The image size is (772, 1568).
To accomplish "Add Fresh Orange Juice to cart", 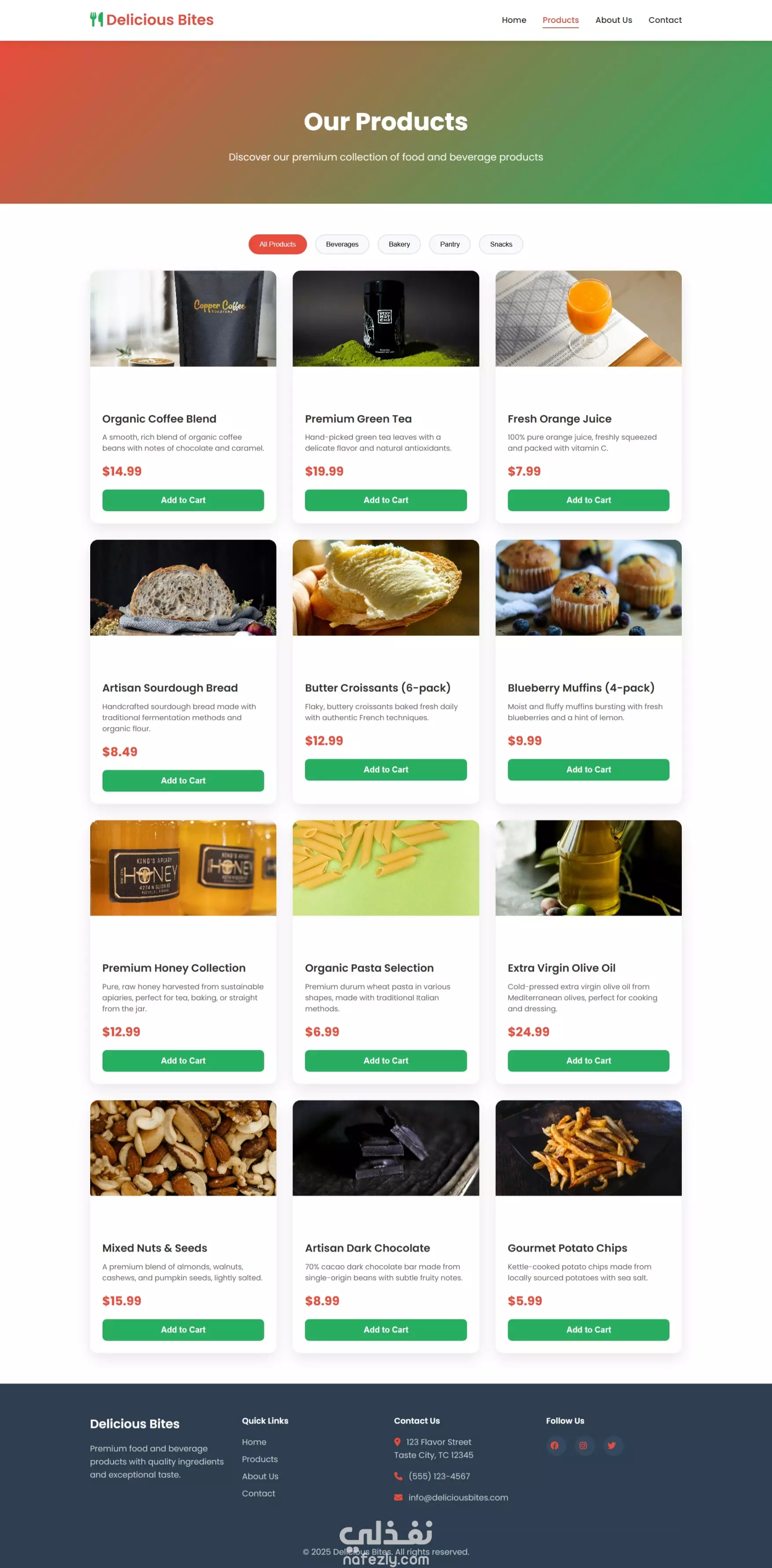I will [x=588, y=500].
